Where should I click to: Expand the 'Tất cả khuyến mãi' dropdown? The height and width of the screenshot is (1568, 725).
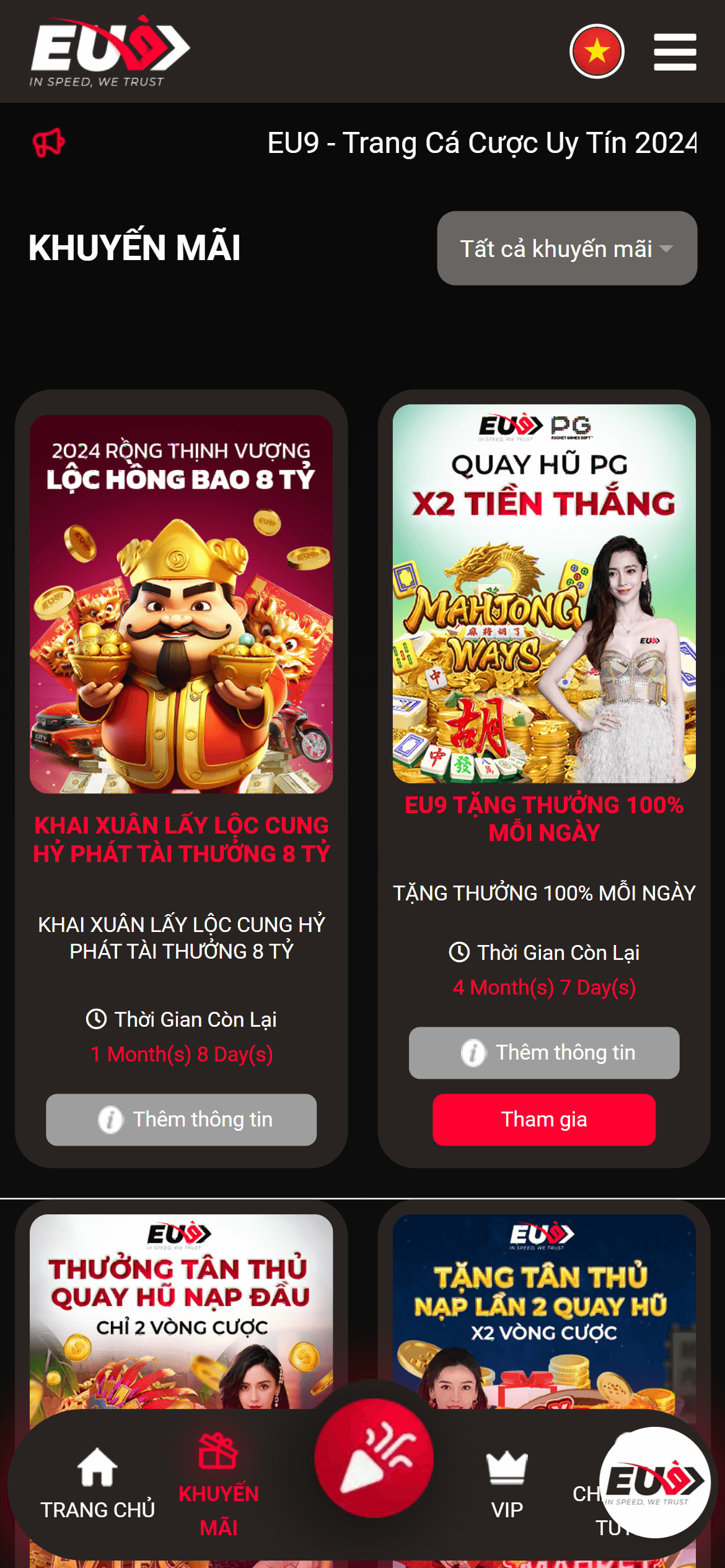point(566,248)
